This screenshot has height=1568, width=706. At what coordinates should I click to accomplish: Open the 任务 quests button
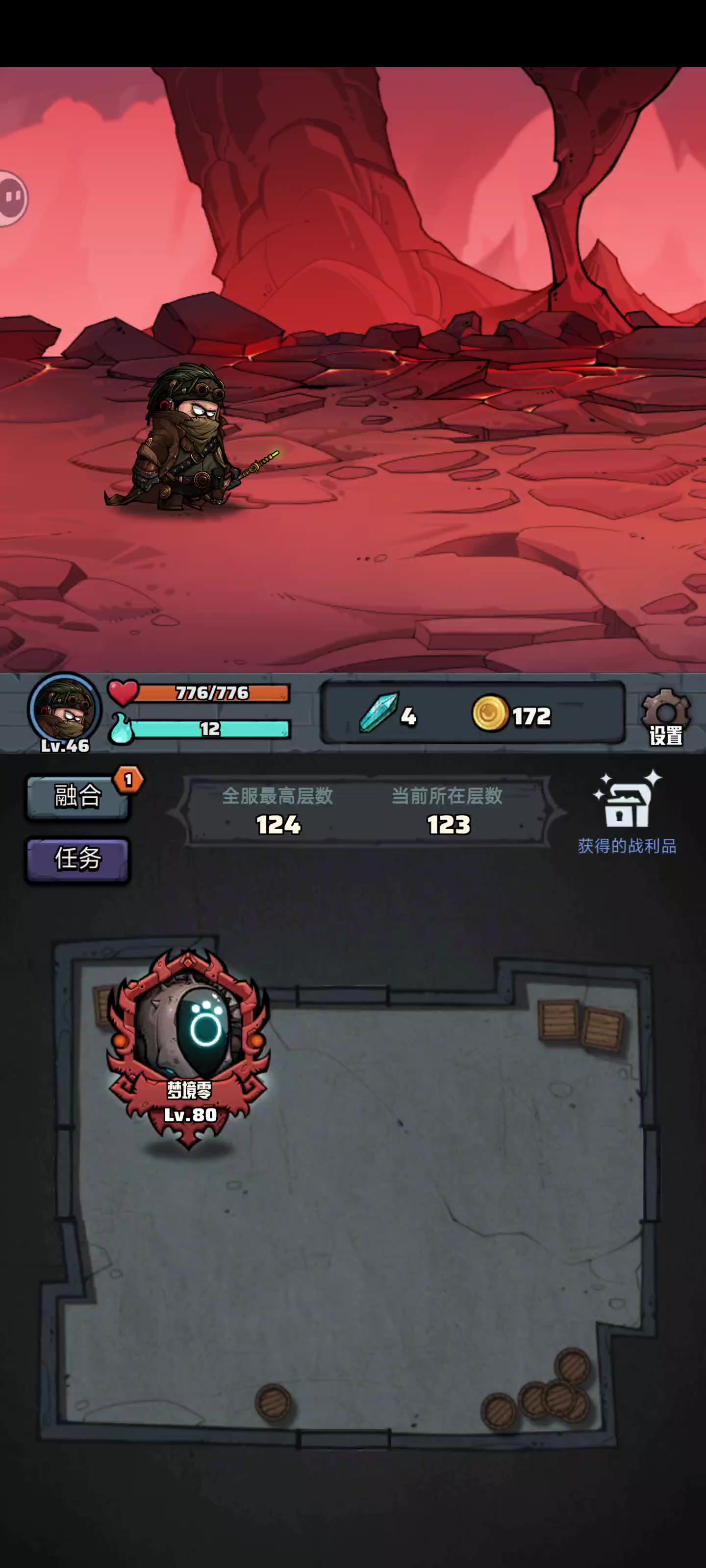tap(77, 859)
